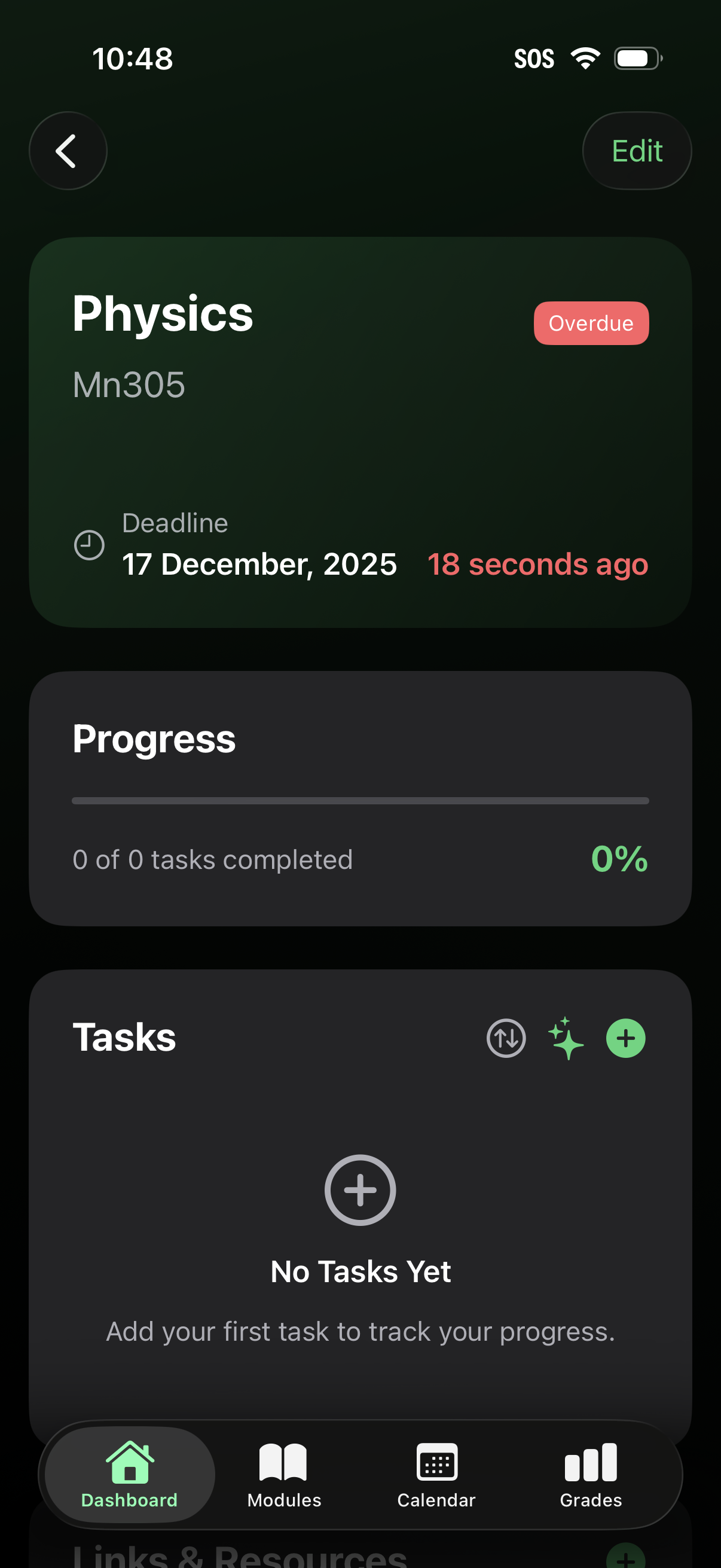
Task: Tap the AI sparkle icon in Tasks
Action: [x=565, y=1038]
